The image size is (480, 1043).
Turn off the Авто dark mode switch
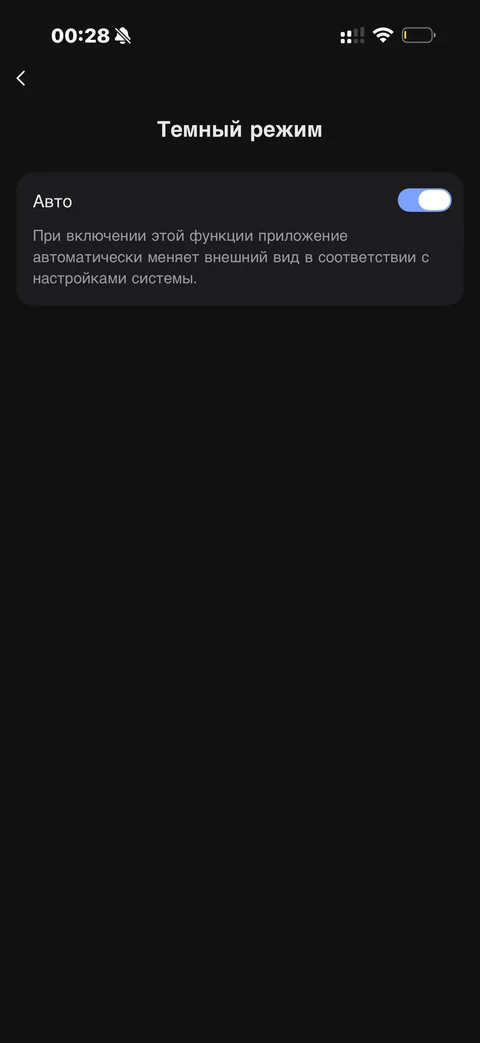coord(424,200)
